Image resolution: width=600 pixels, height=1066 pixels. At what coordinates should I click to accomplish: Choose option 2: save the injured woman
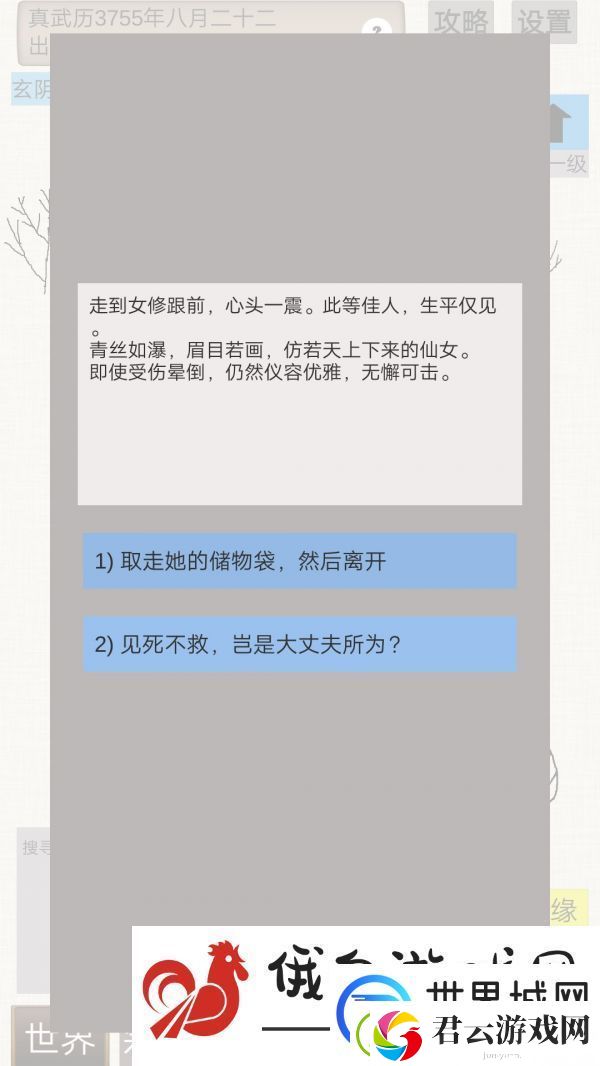coord(300,644)
